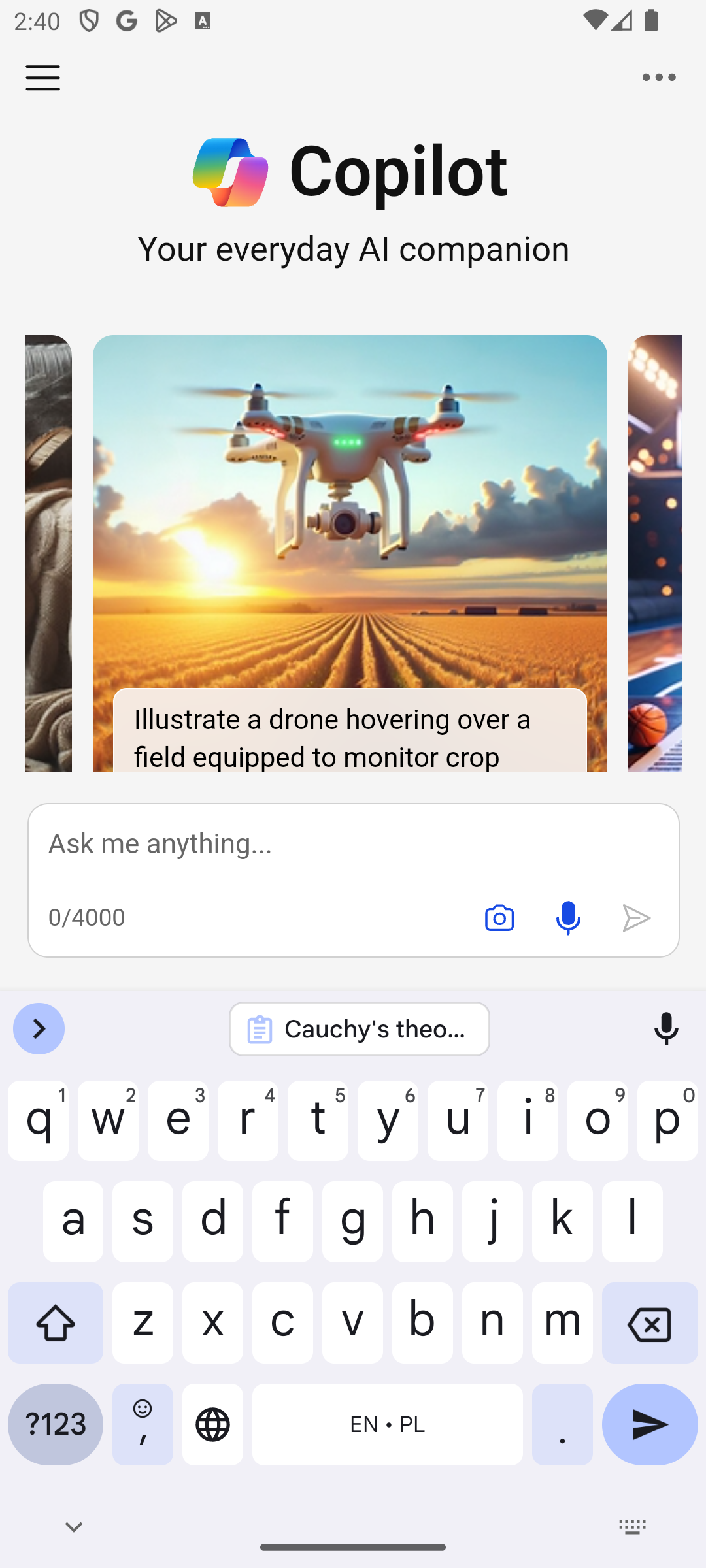Viewport: 706px width, 1568px height.
Task: Hide the keyboard with the down chevron
Action: [x=74, y=1527]
